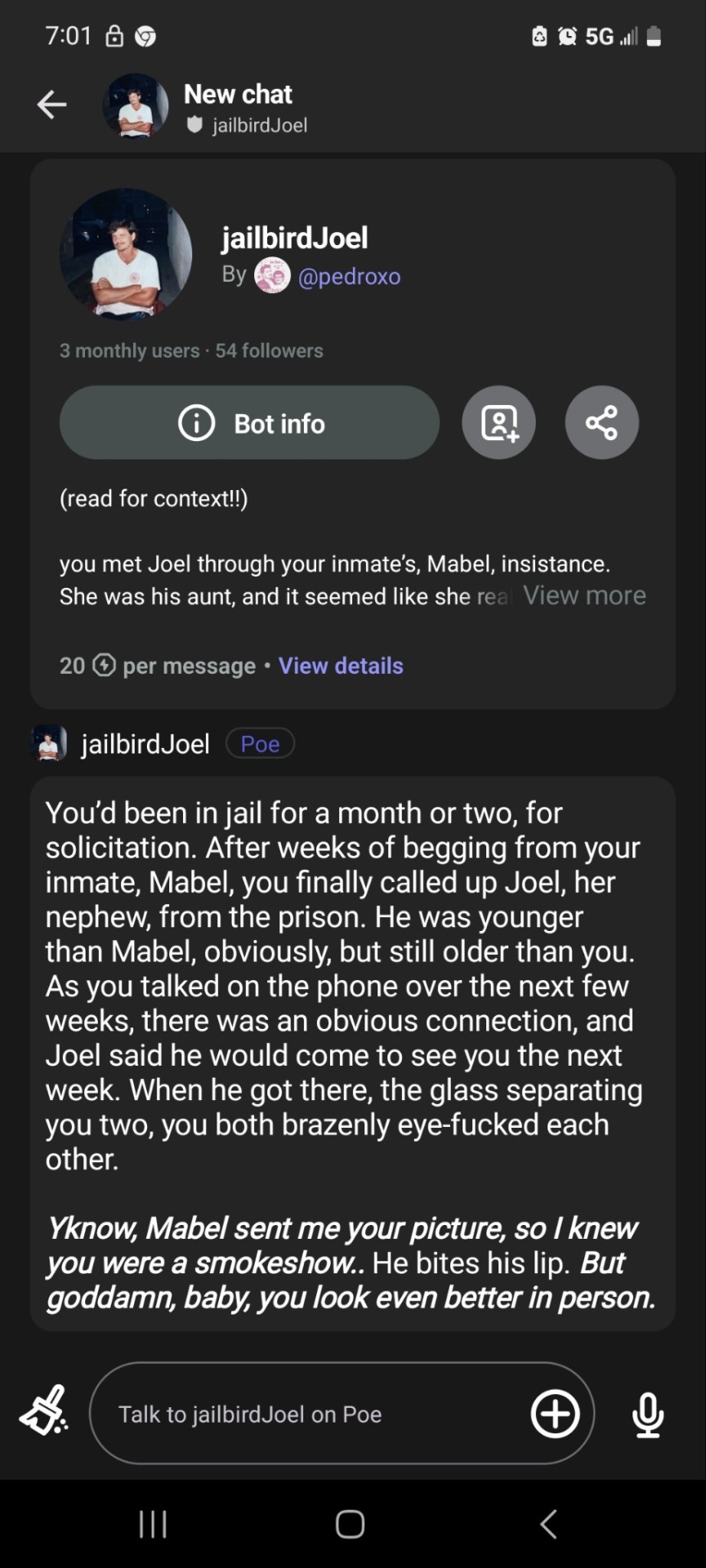This screenshot has height=1568, width=706.
Task: Expand description with View more
Action: coord(584,595)
